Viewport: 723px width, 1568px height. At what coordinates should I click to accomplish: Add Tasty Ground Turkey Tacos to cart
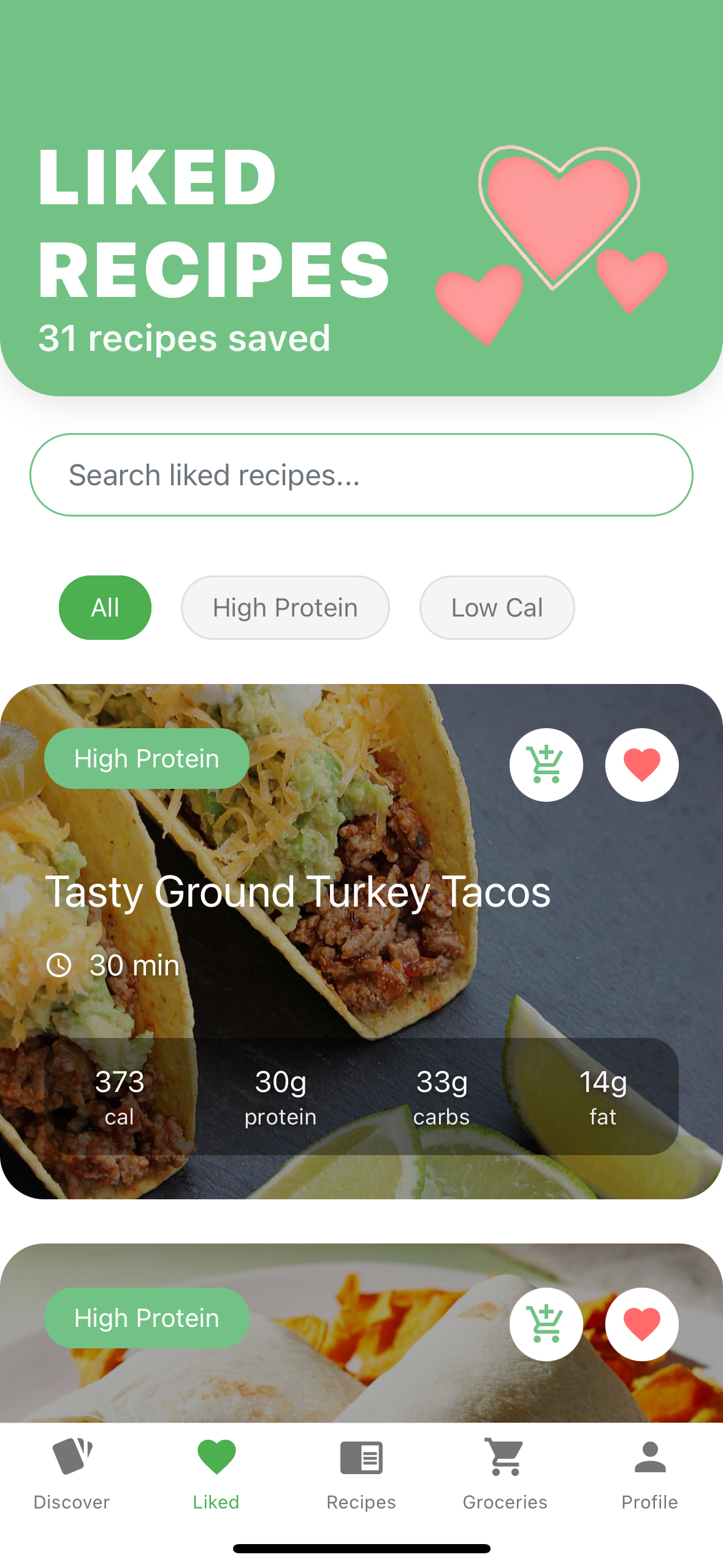tap(546, 765)
